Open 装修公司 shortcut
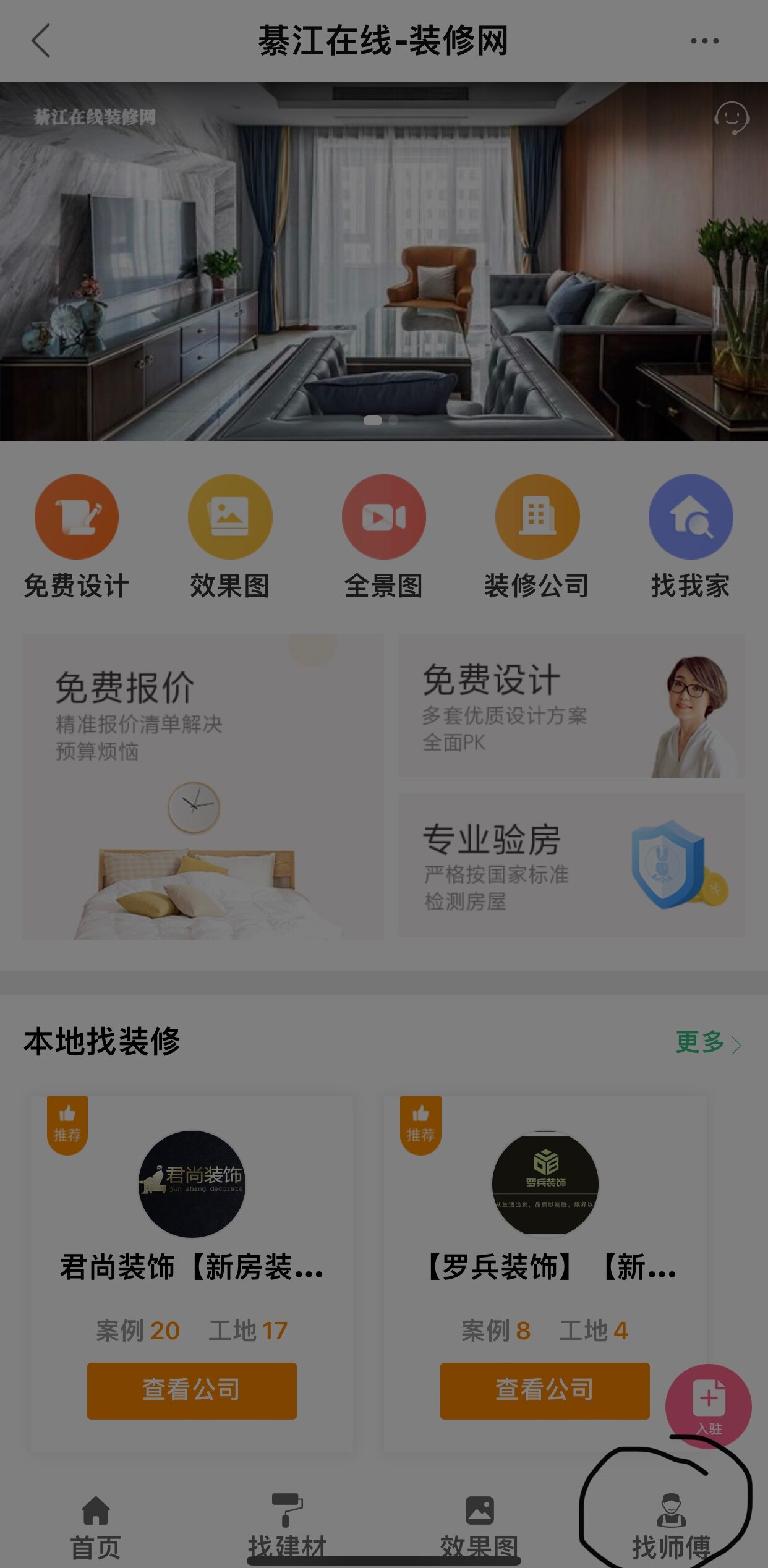Viewport: 768px width, 1568px height. pos(537,517)
